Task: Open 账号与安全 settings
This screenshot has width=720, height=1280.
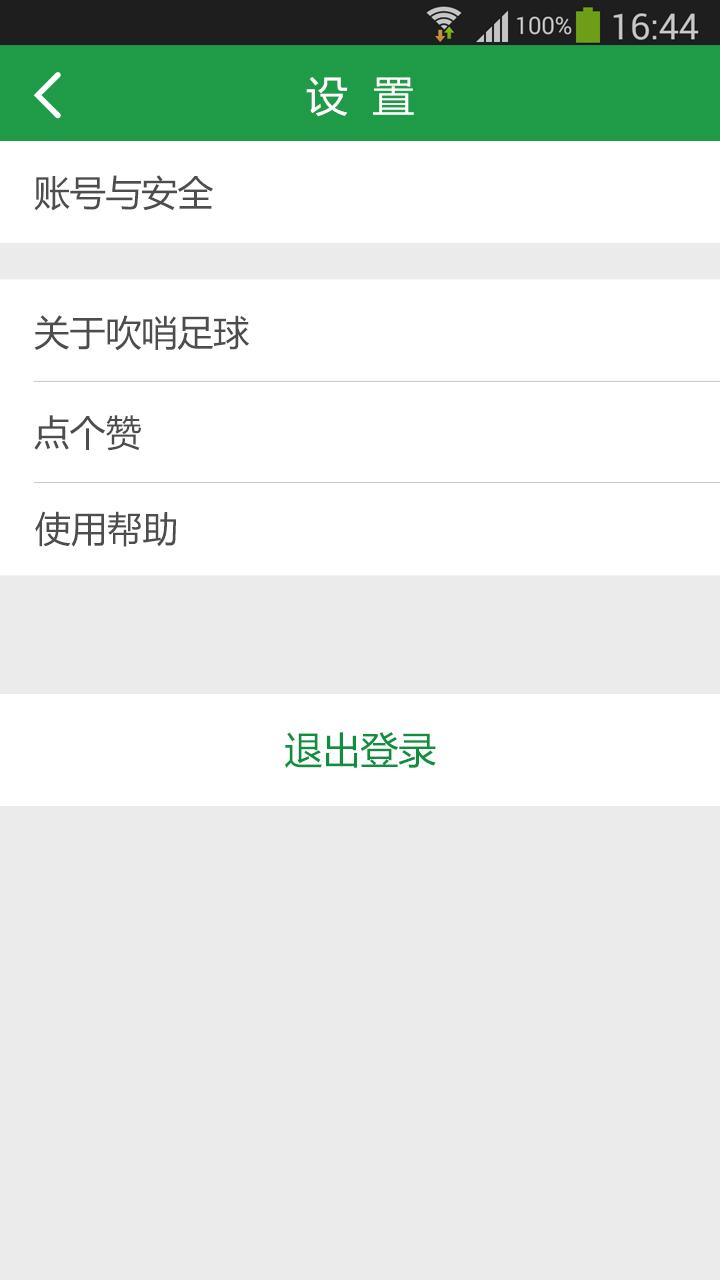Action: coord(360,192)
